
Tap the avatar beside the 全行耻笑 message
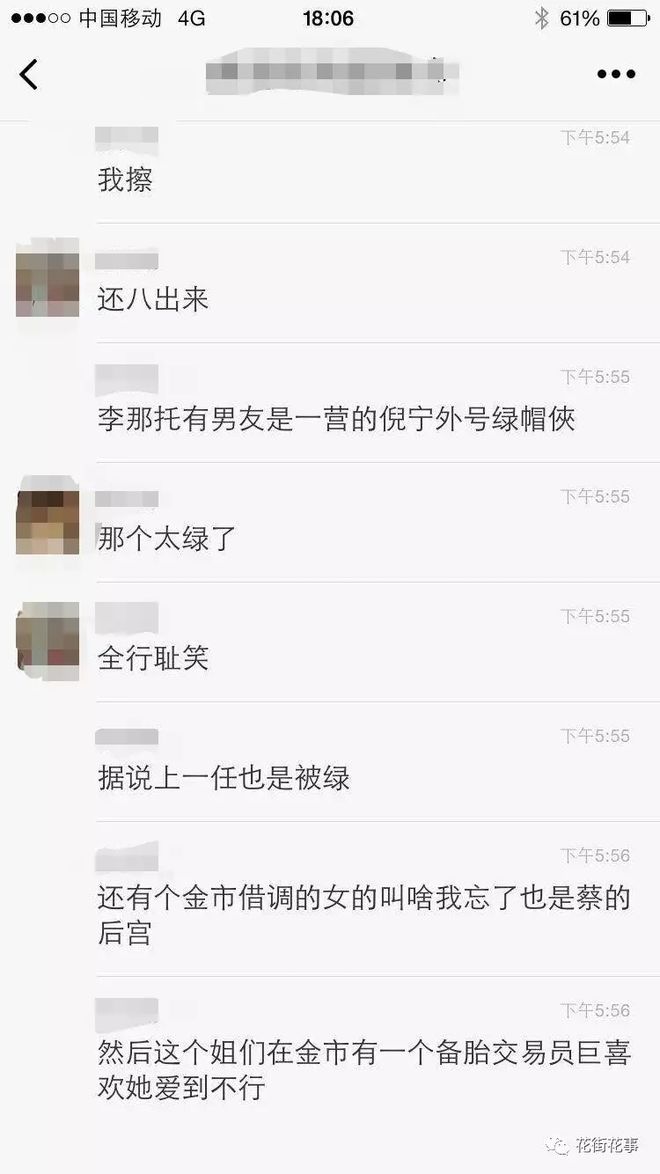(47, 637)
